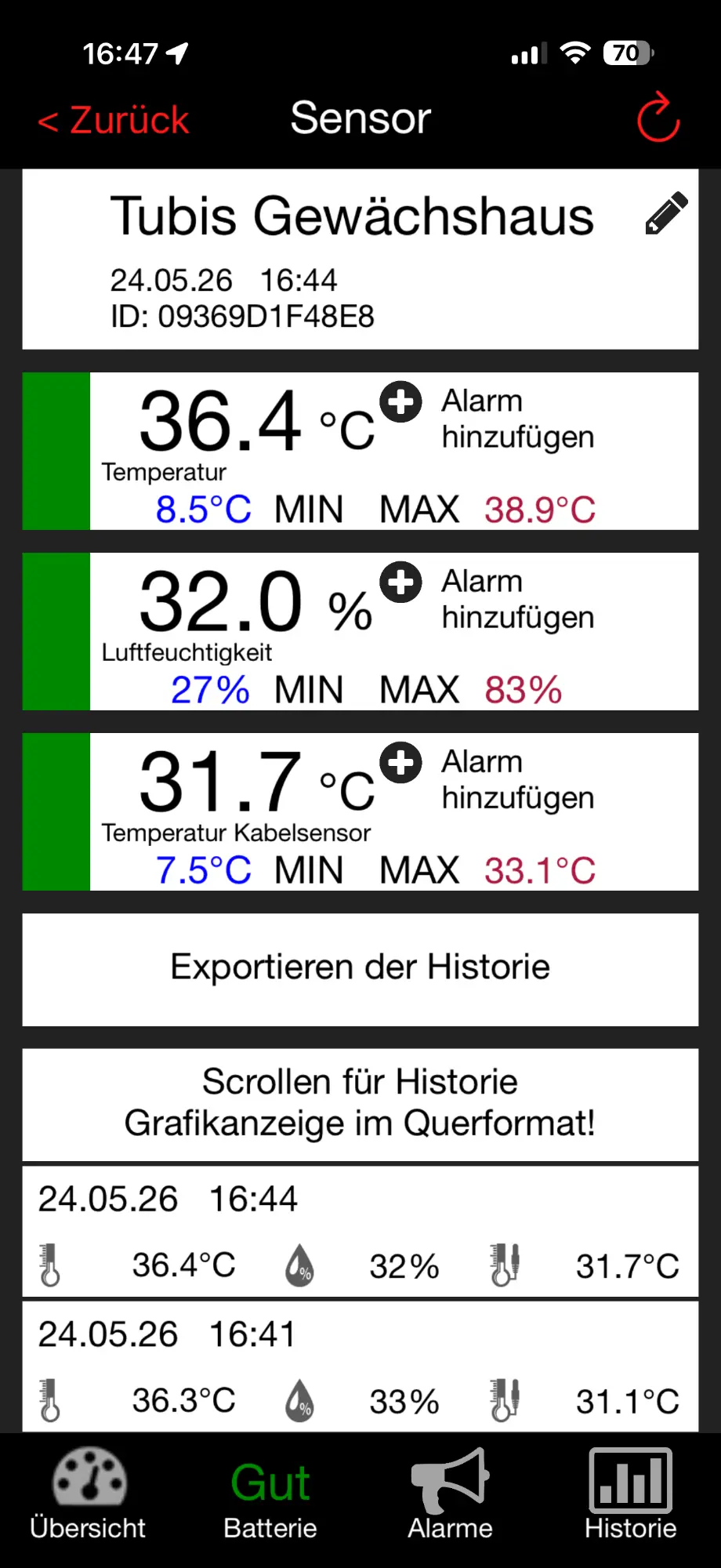
Task: Refresh the sensor data
Action: (658, 118)
